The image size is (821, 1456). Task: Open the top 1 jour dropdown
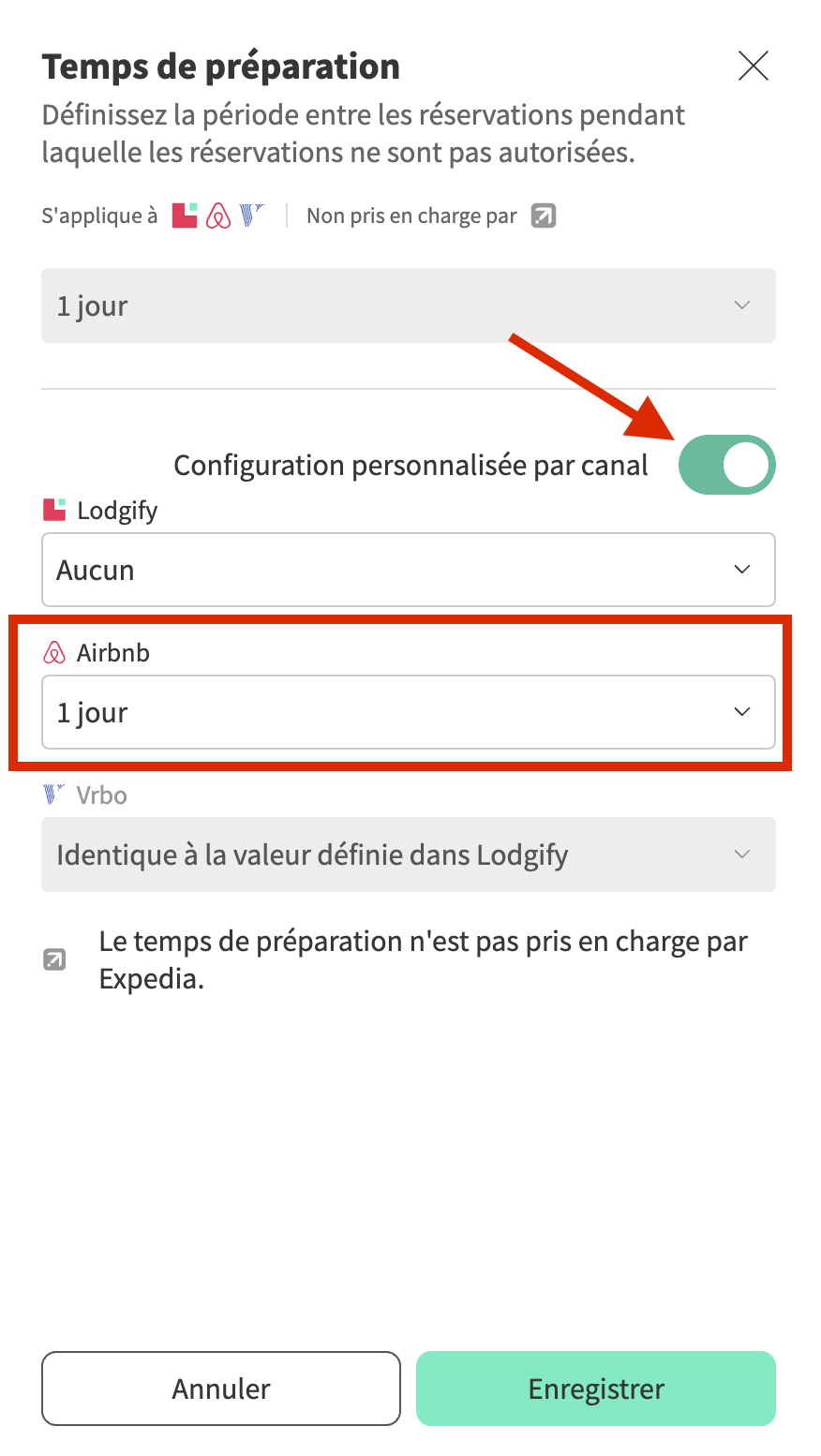coord(408,305)
